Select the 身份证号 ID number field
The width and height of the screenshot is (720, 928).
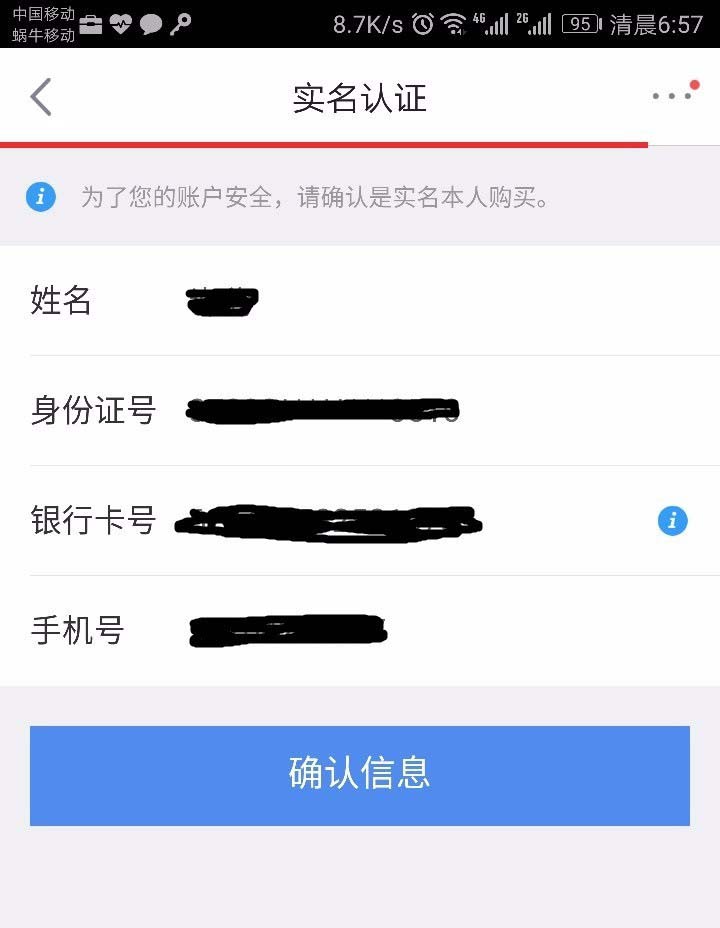click(420, 410)
